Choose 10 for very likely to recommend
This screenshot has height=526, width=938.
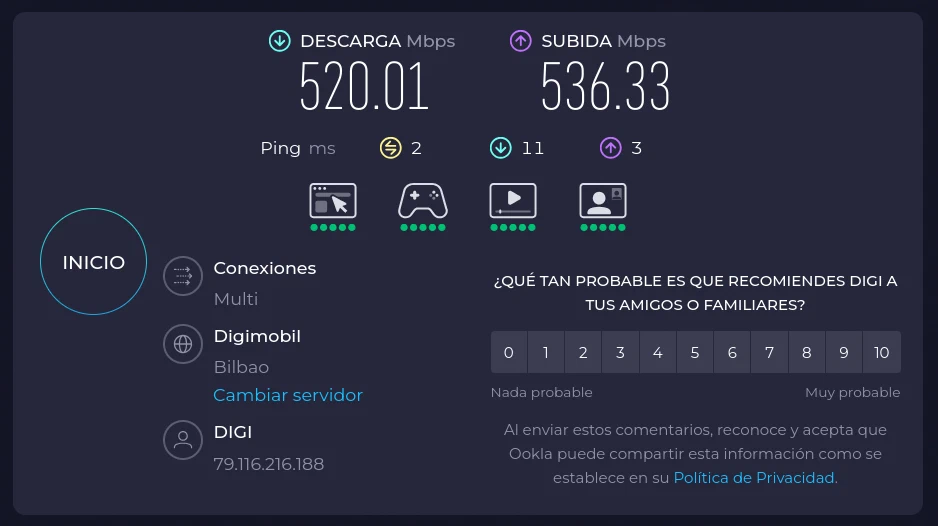click(x=881, y=352)
